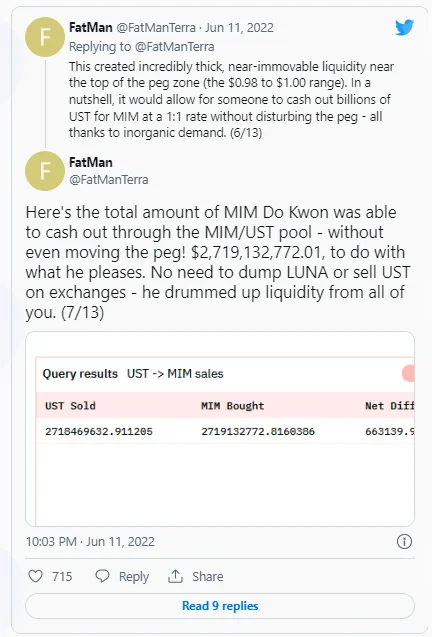This screenshot has height=637, width=432.
Task: Open the Replying to @FatManTerra link
Action: [141, 47]
